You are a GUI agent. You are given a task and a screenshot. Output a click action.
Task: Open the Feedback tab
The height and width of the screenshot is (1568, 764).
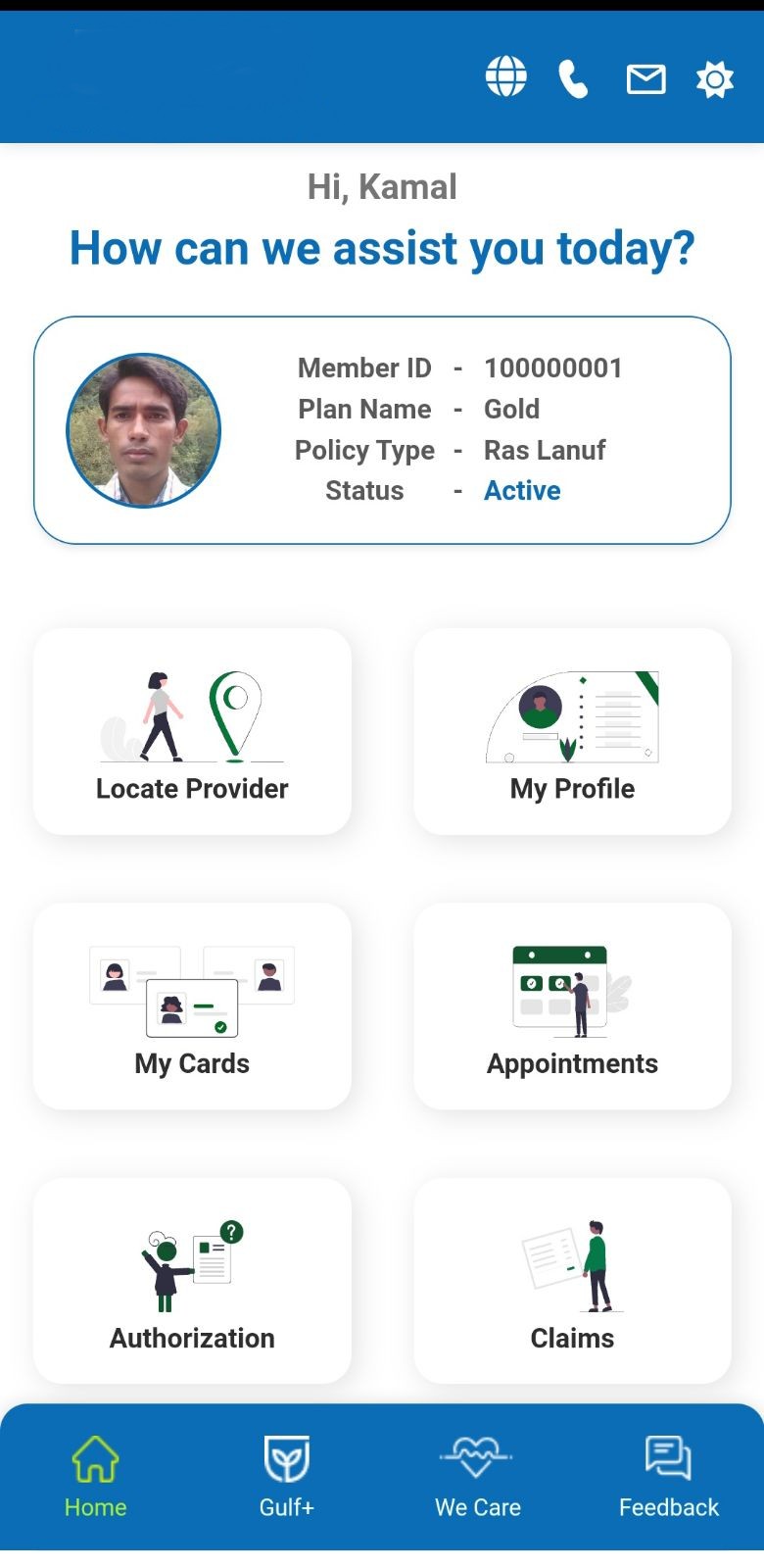pos(668,1476)
